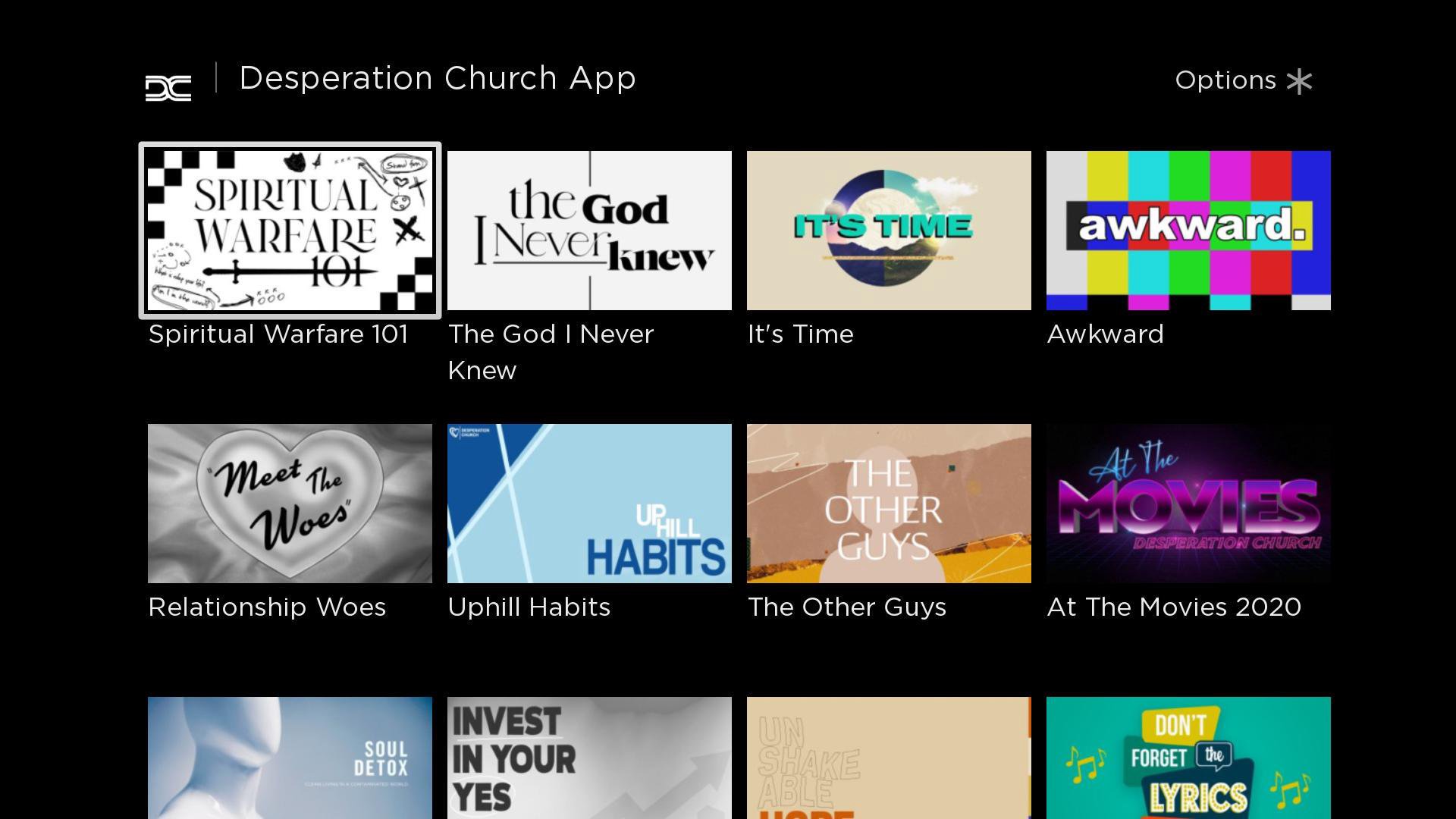1456x819 pixels.
Task: Select the It's Time series tile
Action: coord(889,231)
